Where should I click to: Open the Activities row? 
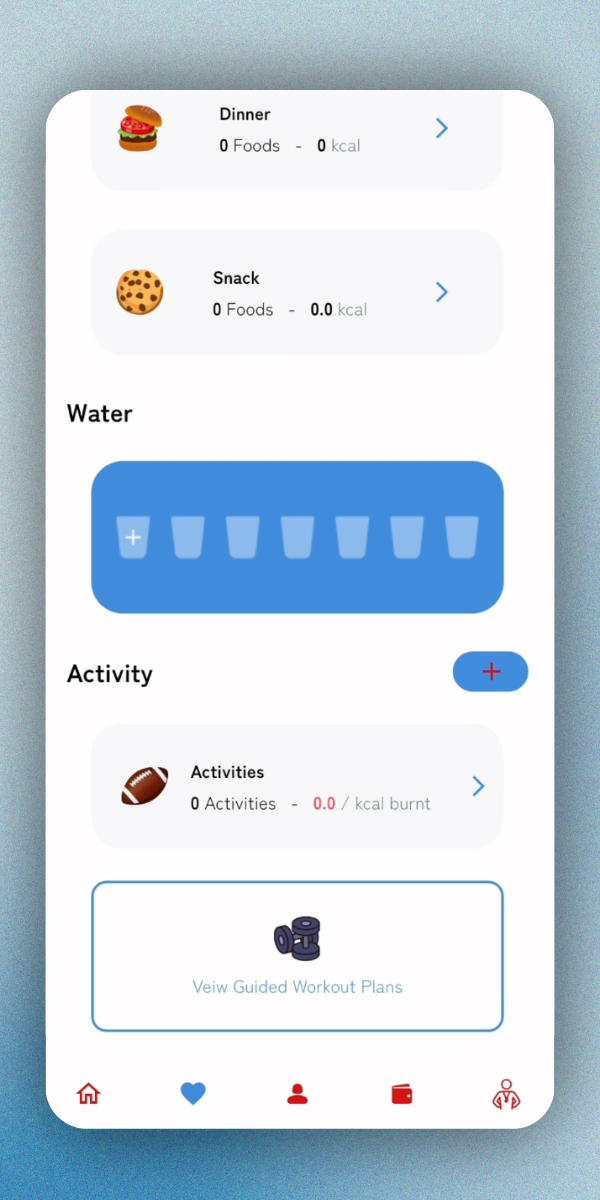pyautogui.click(x=297, y=787)
